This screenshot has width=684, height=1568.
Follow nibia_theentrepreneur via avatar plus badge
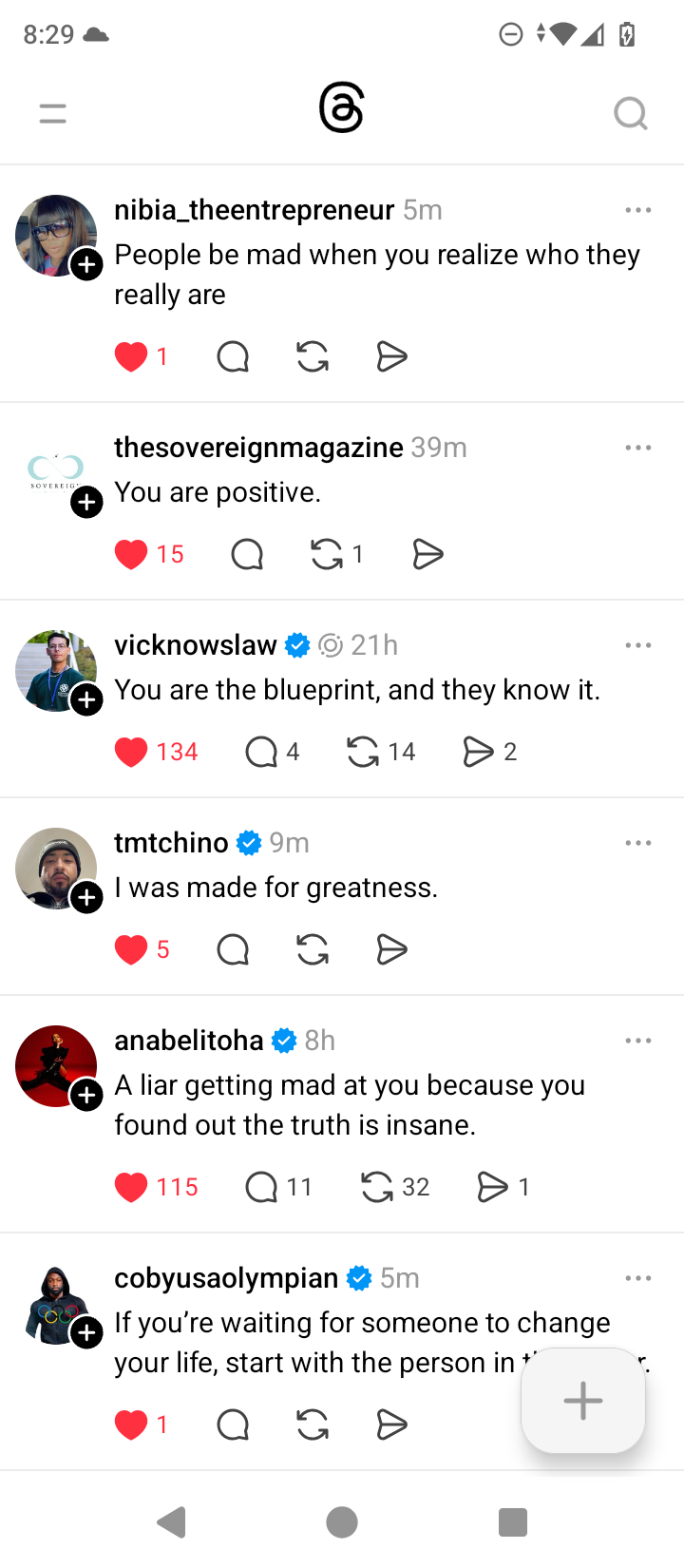point(87,264)
